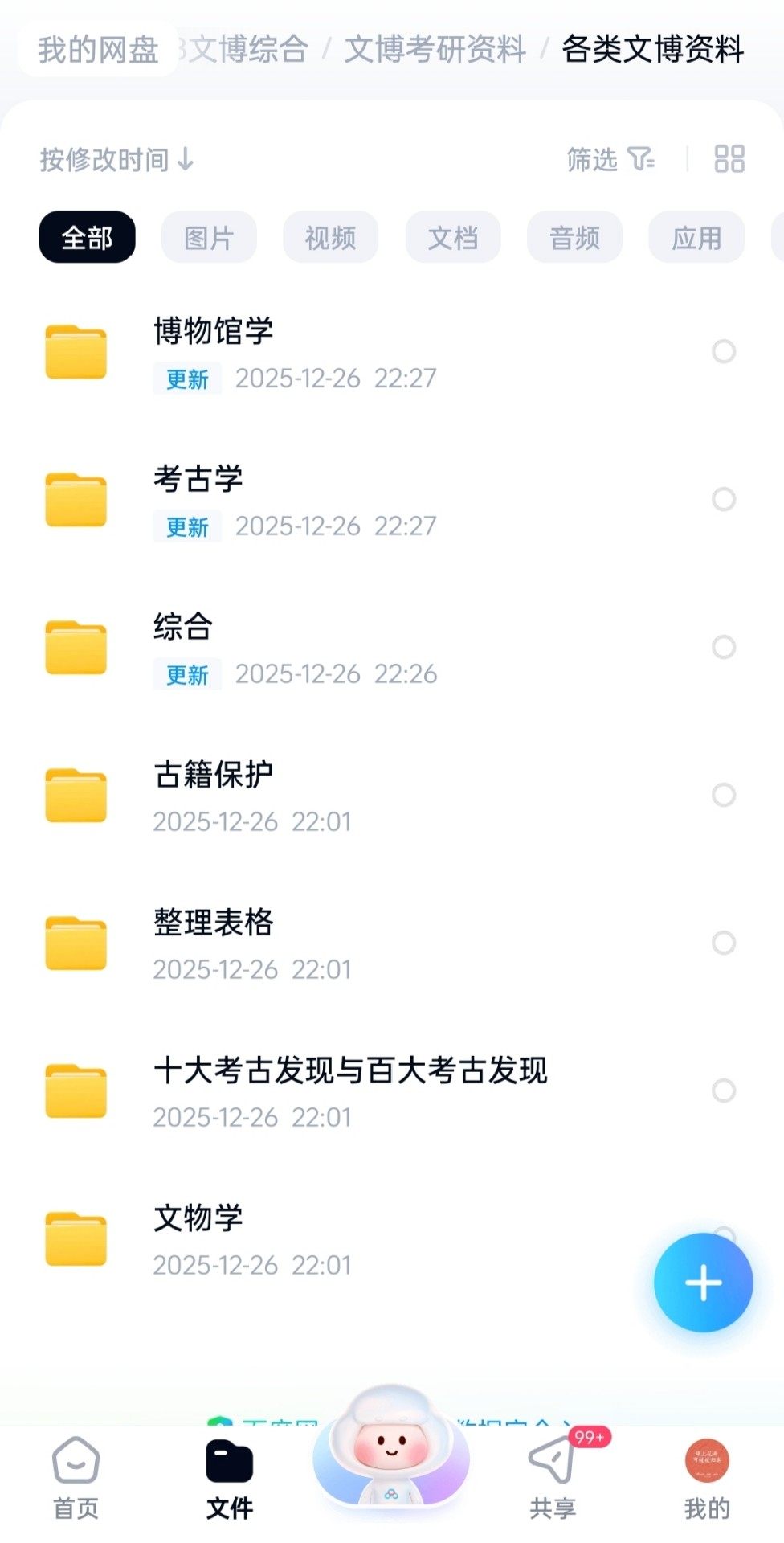Open the 博物馆学 folder
784x1543 pixels.
214,331
